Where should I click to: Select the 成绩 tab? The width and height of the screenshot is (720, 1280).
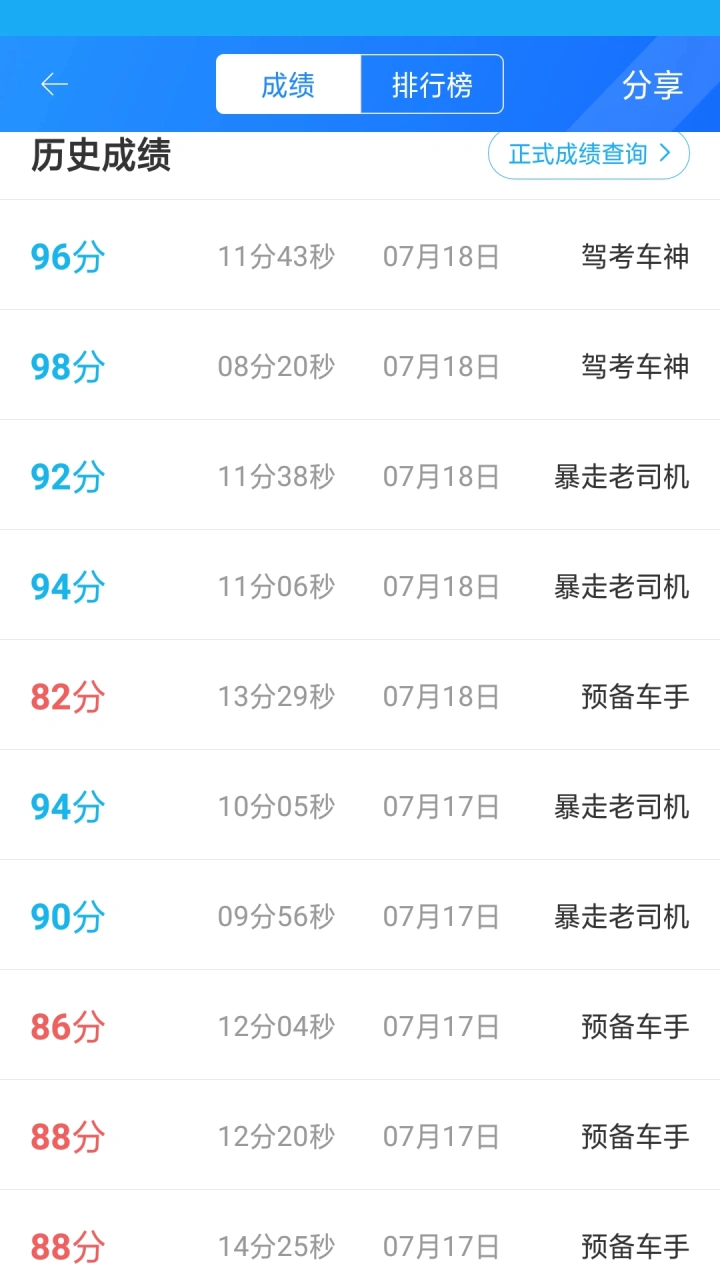[x=288, y=85]
